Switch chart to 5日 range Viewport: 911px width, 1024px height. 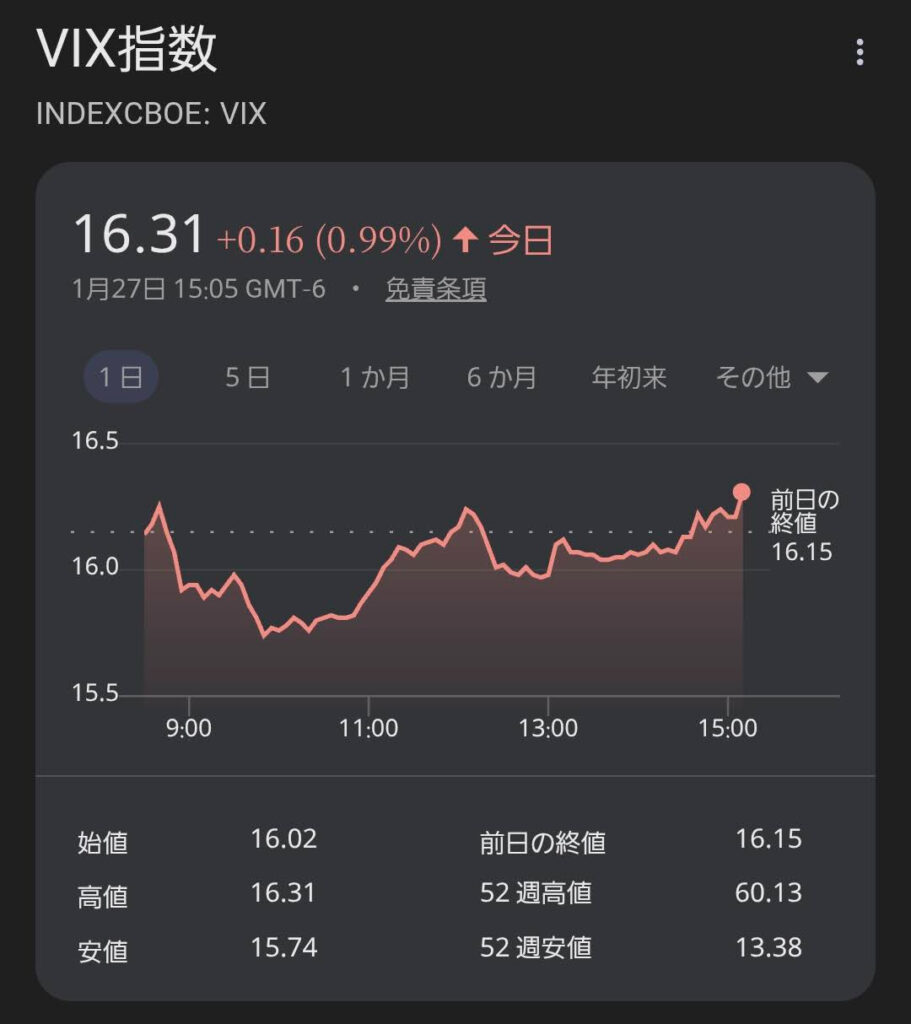(247, 378)
